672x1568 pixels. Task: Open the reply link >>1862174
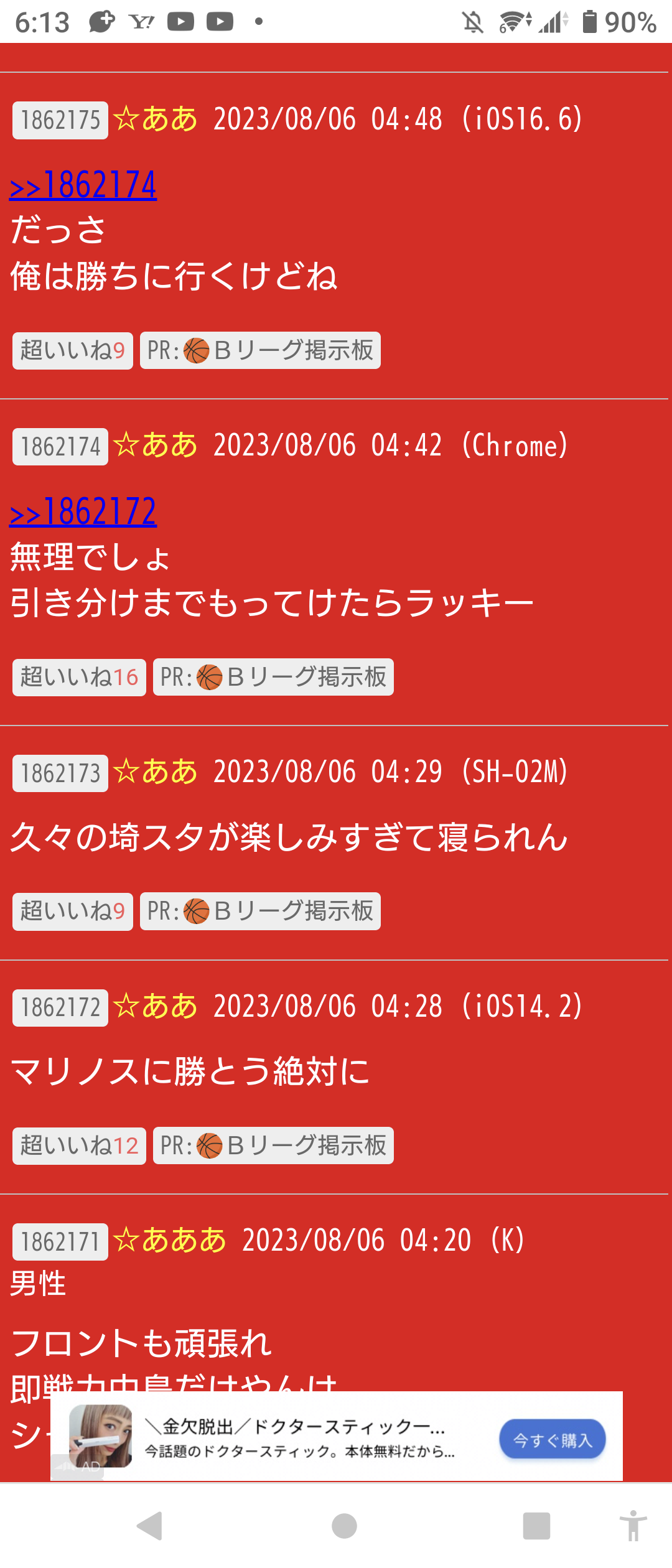[83, 185]
